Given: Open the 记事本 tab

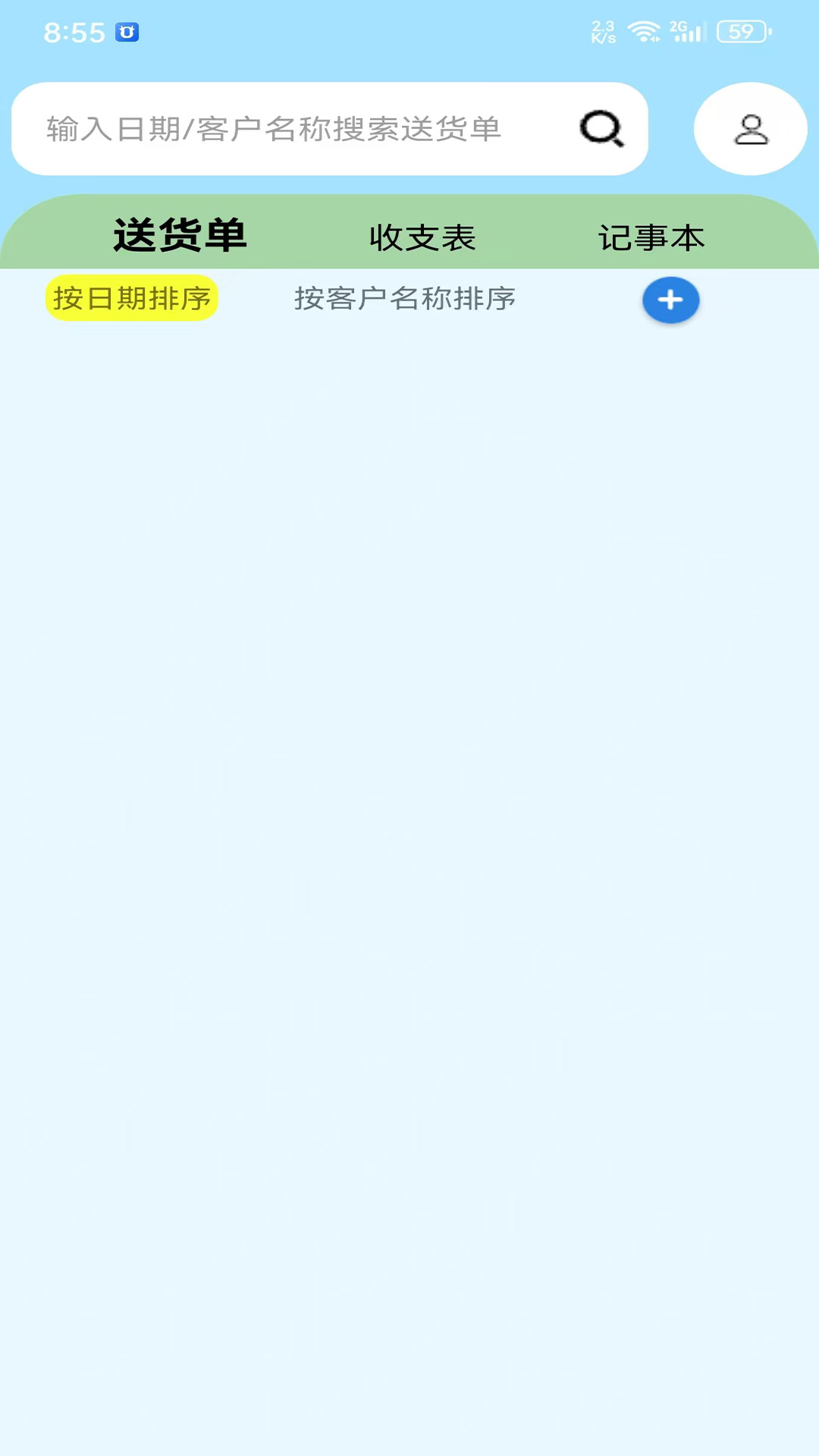Looking at the screenshot, I should (651, 237).
